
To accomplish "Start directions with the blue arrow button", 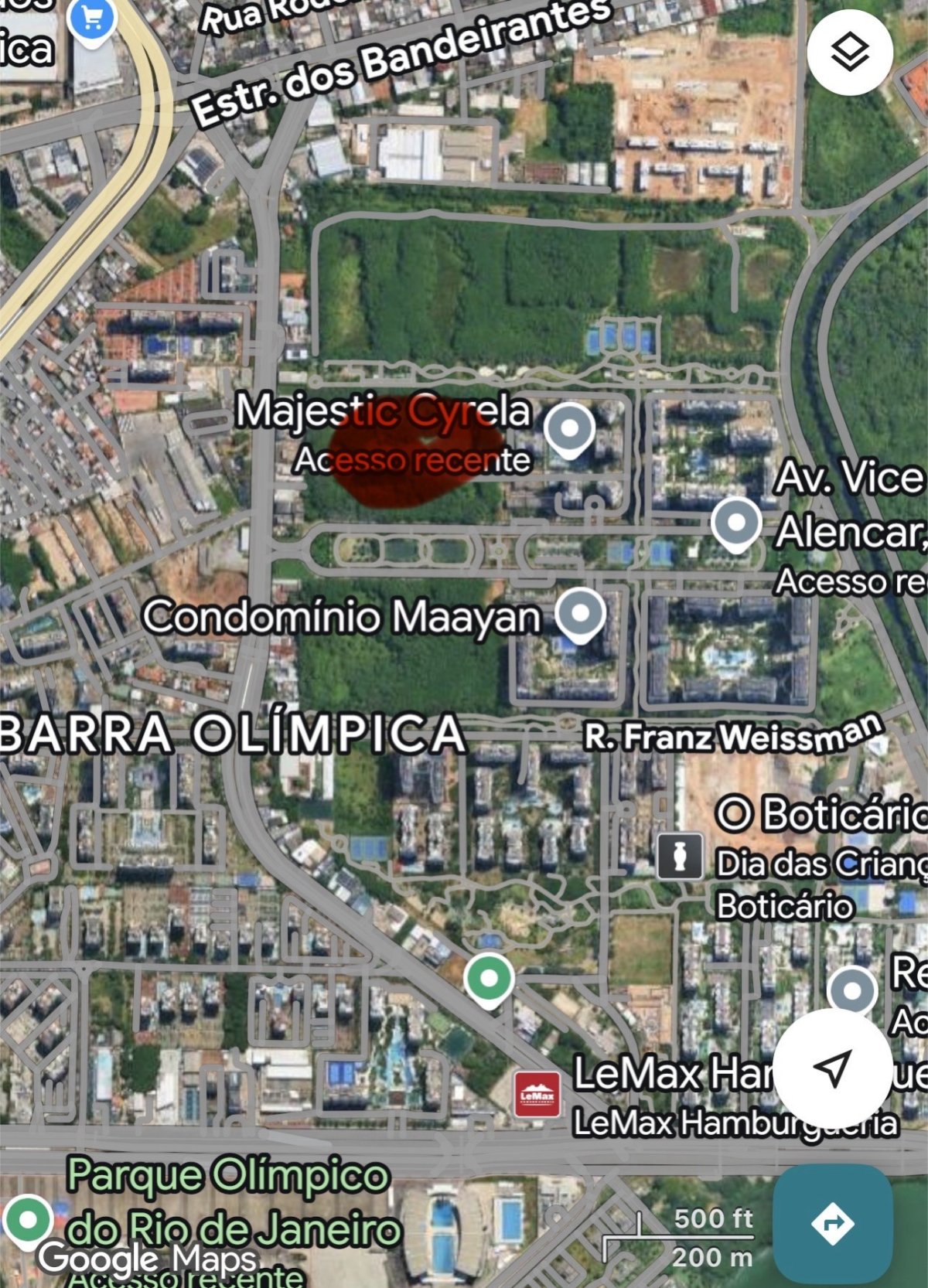I will tap(833, 1224).
